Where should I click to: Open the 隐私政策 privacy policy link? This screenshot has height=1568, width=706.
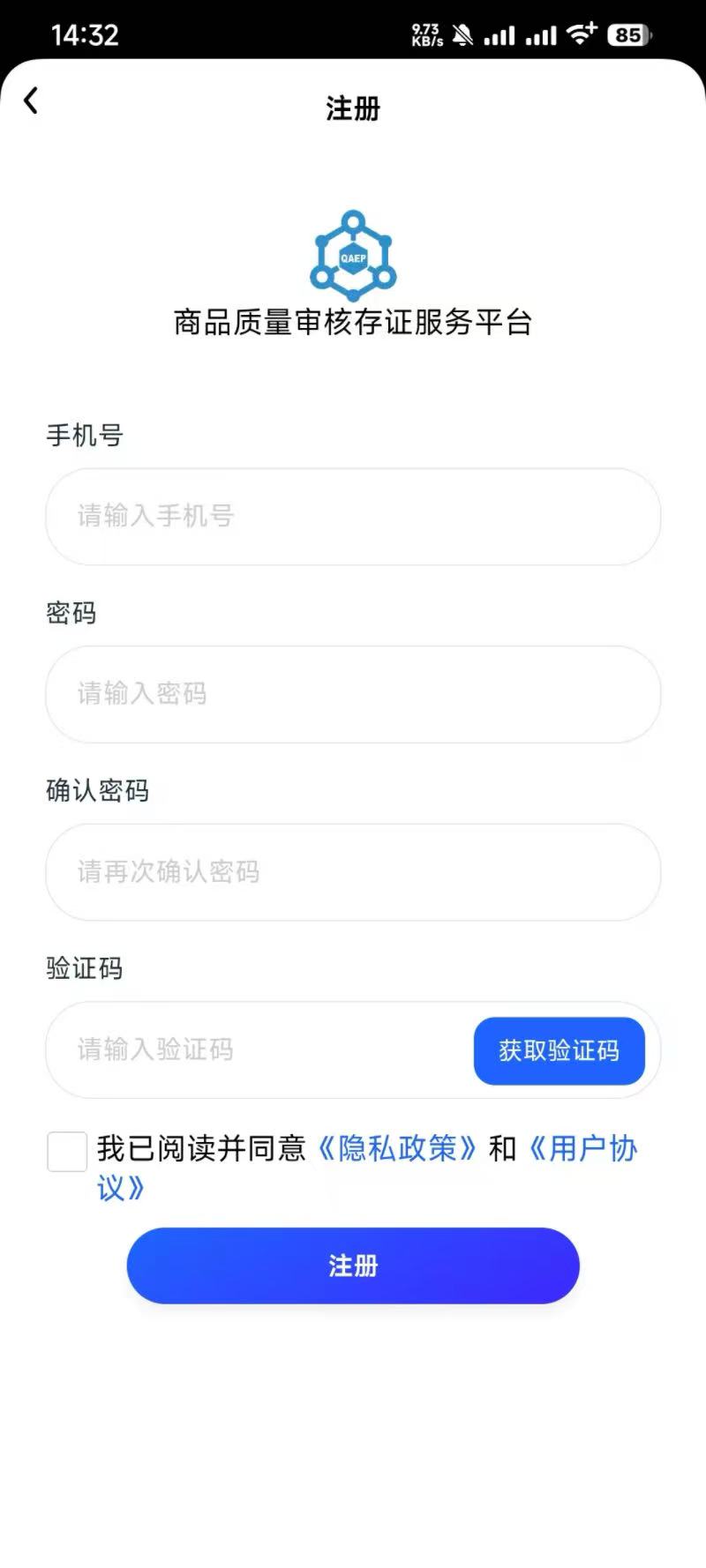[398, 1148]
